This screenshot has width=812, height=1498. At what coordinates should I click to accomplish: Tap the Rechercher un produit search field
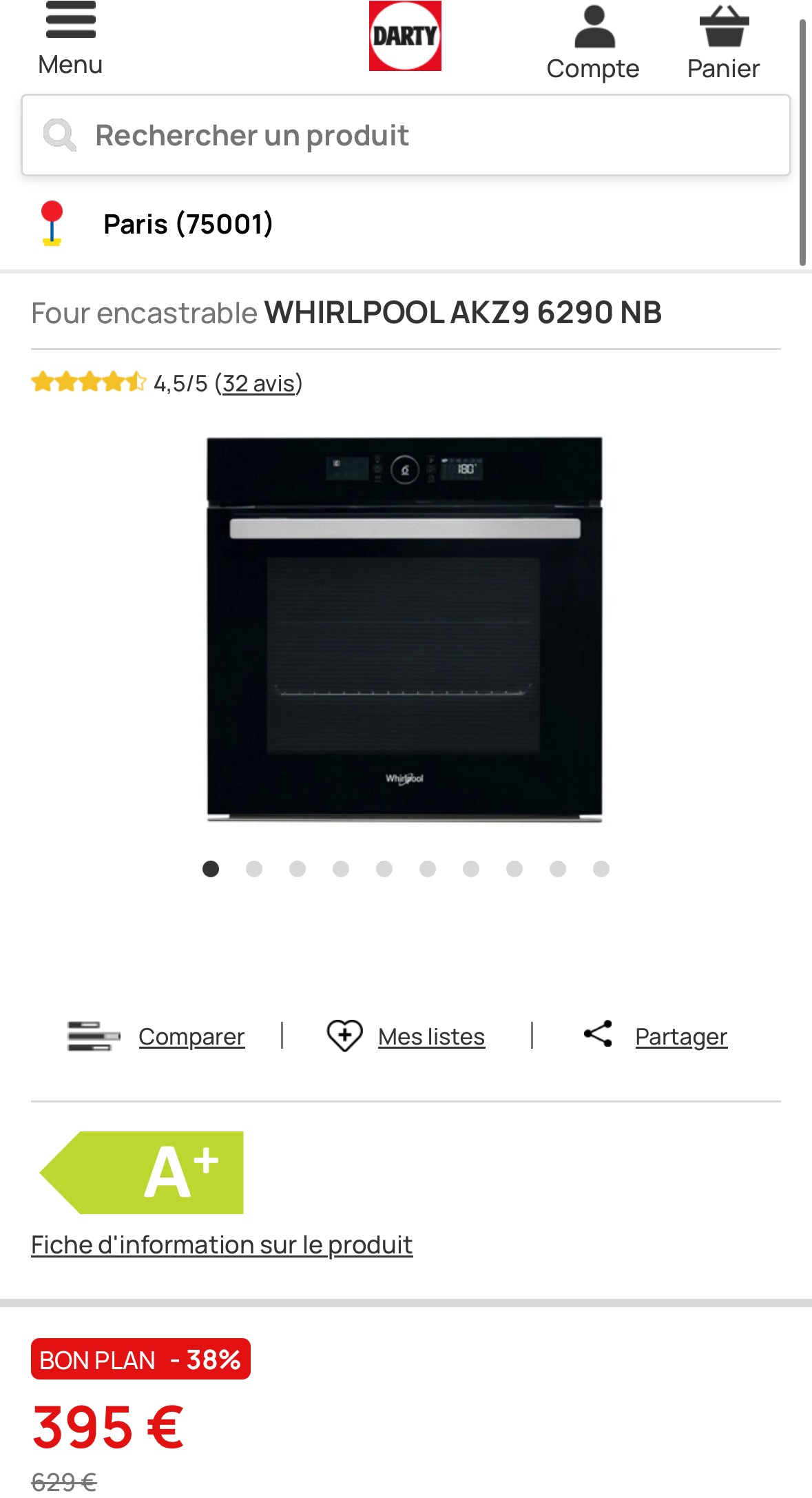(x=406, y=135)
